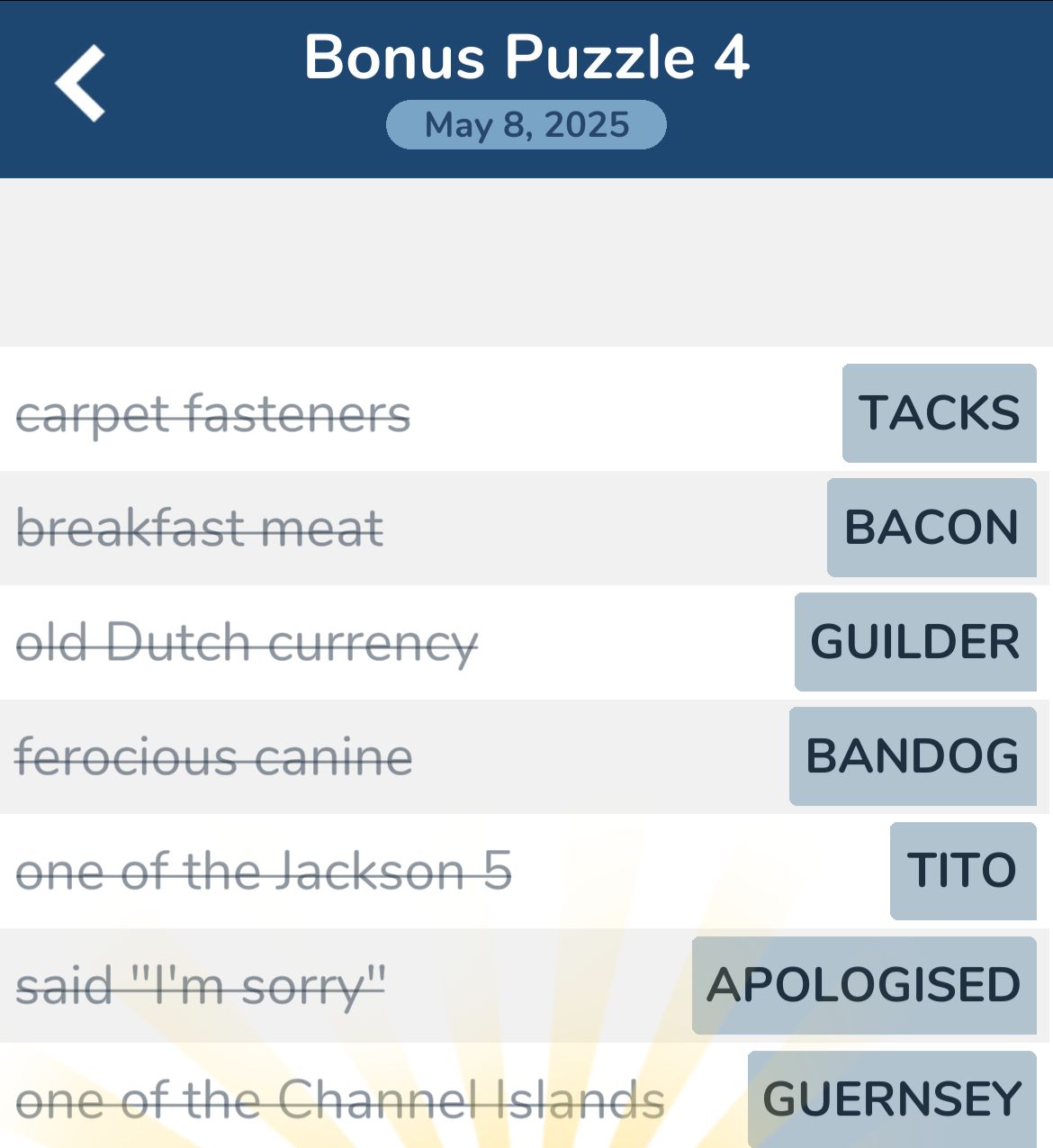Screen dimensions: 1053x1148
Task: Select the TITO answer tile
Action: [x=963, y=871]
